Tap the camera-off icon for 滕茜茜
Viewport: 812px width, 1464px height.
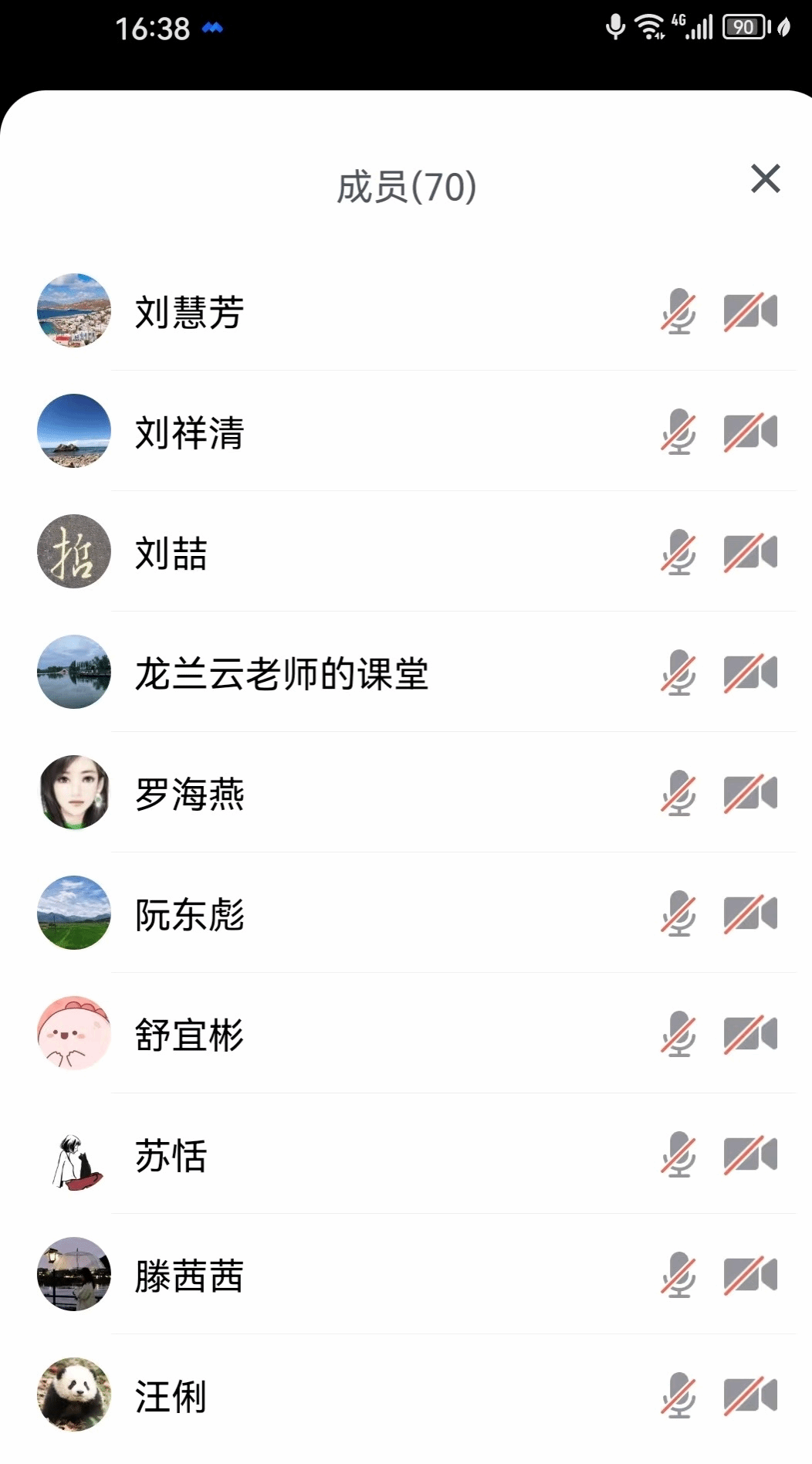tap(750, 1275)
